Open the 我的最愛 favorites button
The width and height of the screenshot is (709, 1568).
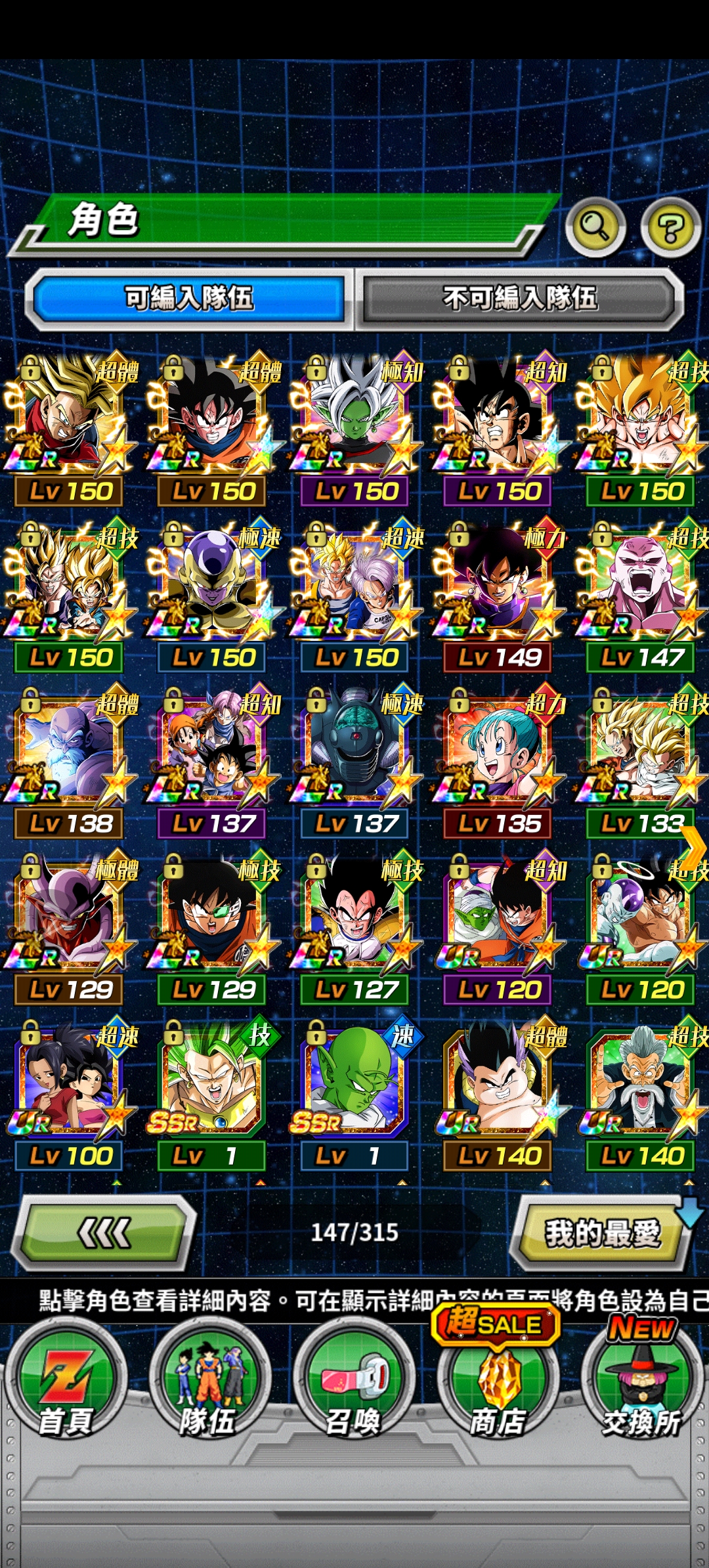click(601, 1233)
